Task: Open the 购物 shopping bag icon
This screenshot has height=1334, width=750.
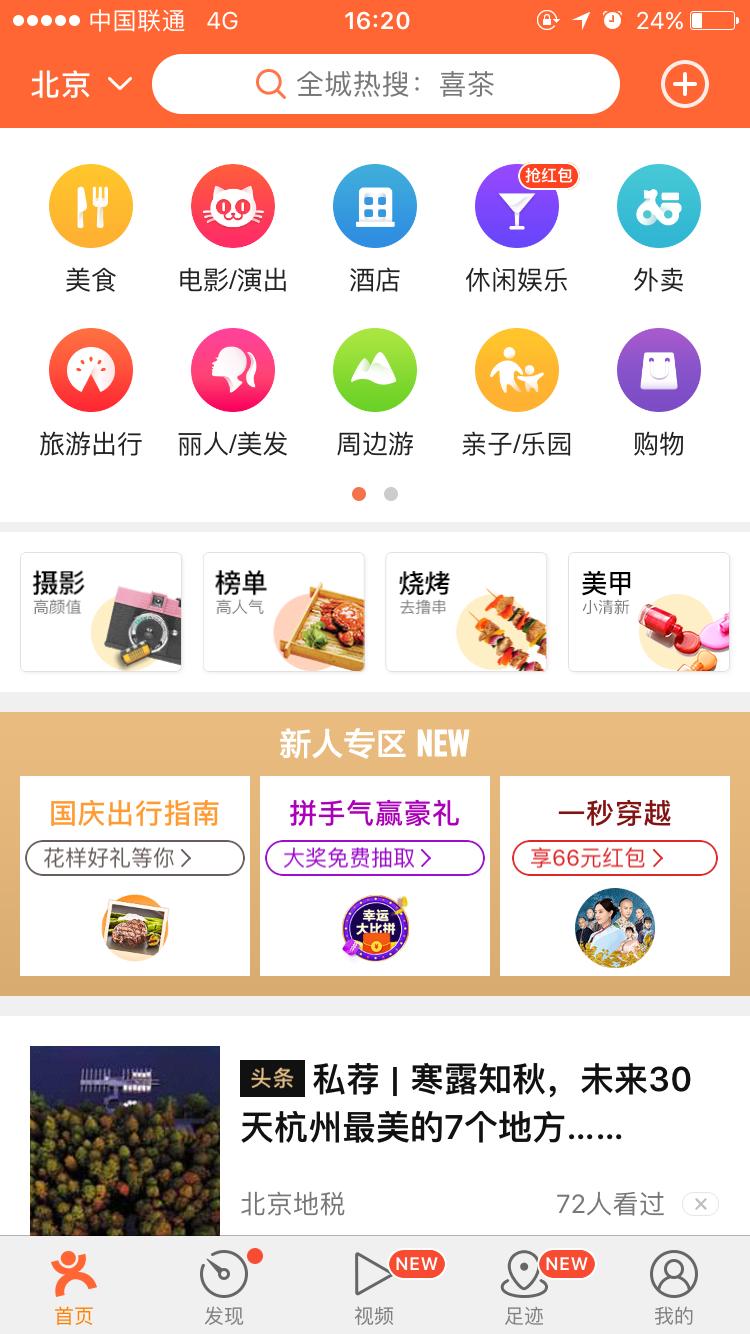Action: point(659,369)
